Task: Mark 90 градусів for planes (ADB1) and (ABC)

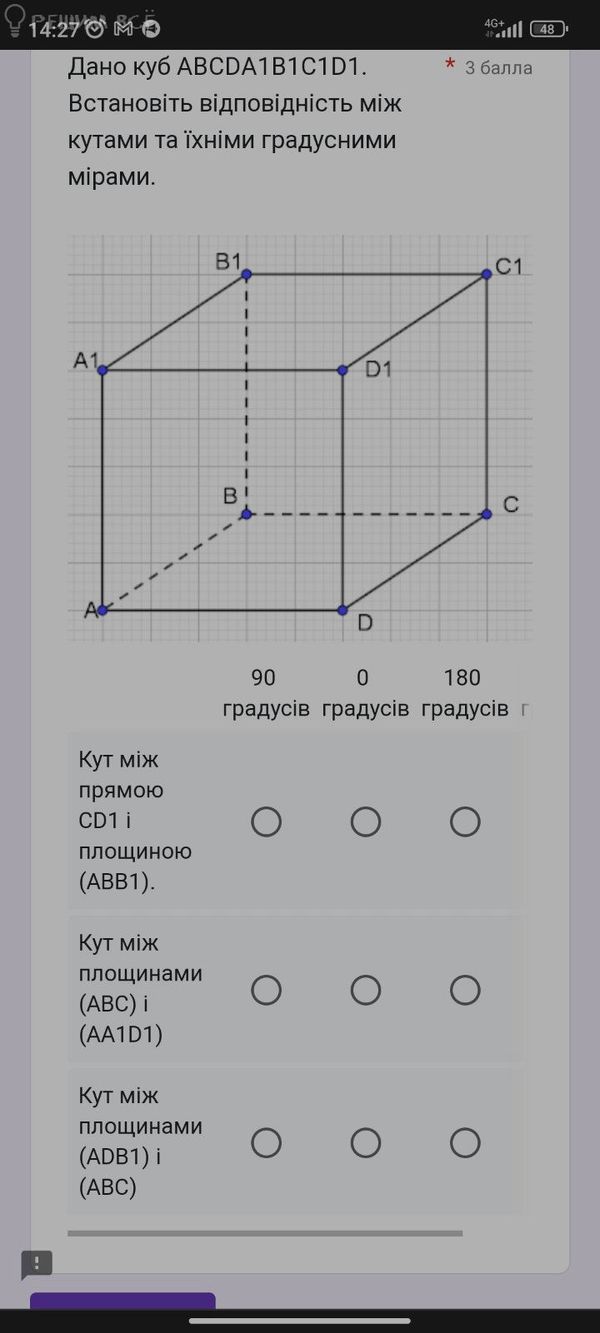Action: 266,1142
